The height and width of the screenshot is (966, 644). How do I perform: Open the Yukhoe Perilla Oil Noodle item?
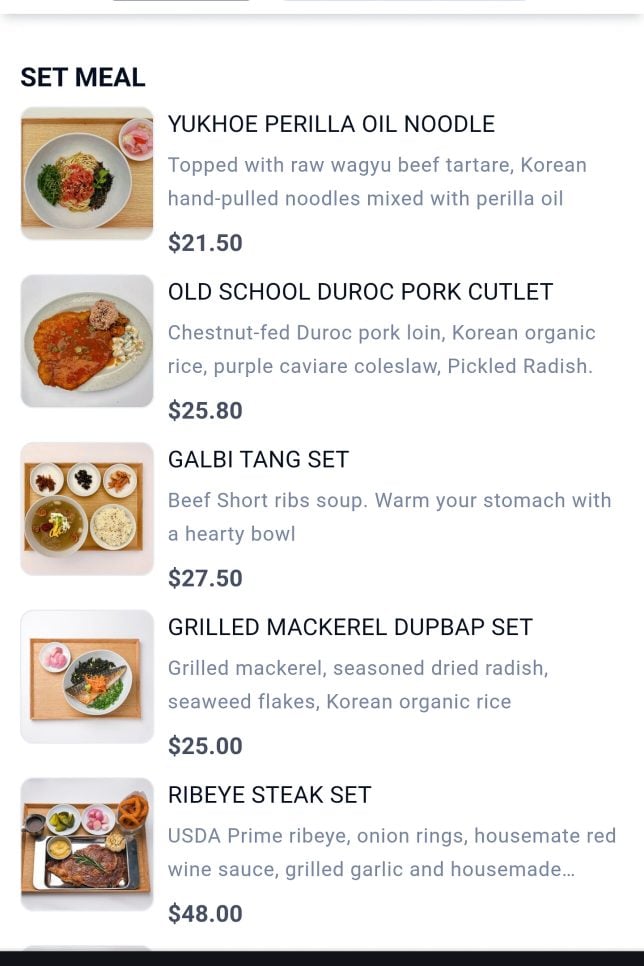(x=331, y=124)
